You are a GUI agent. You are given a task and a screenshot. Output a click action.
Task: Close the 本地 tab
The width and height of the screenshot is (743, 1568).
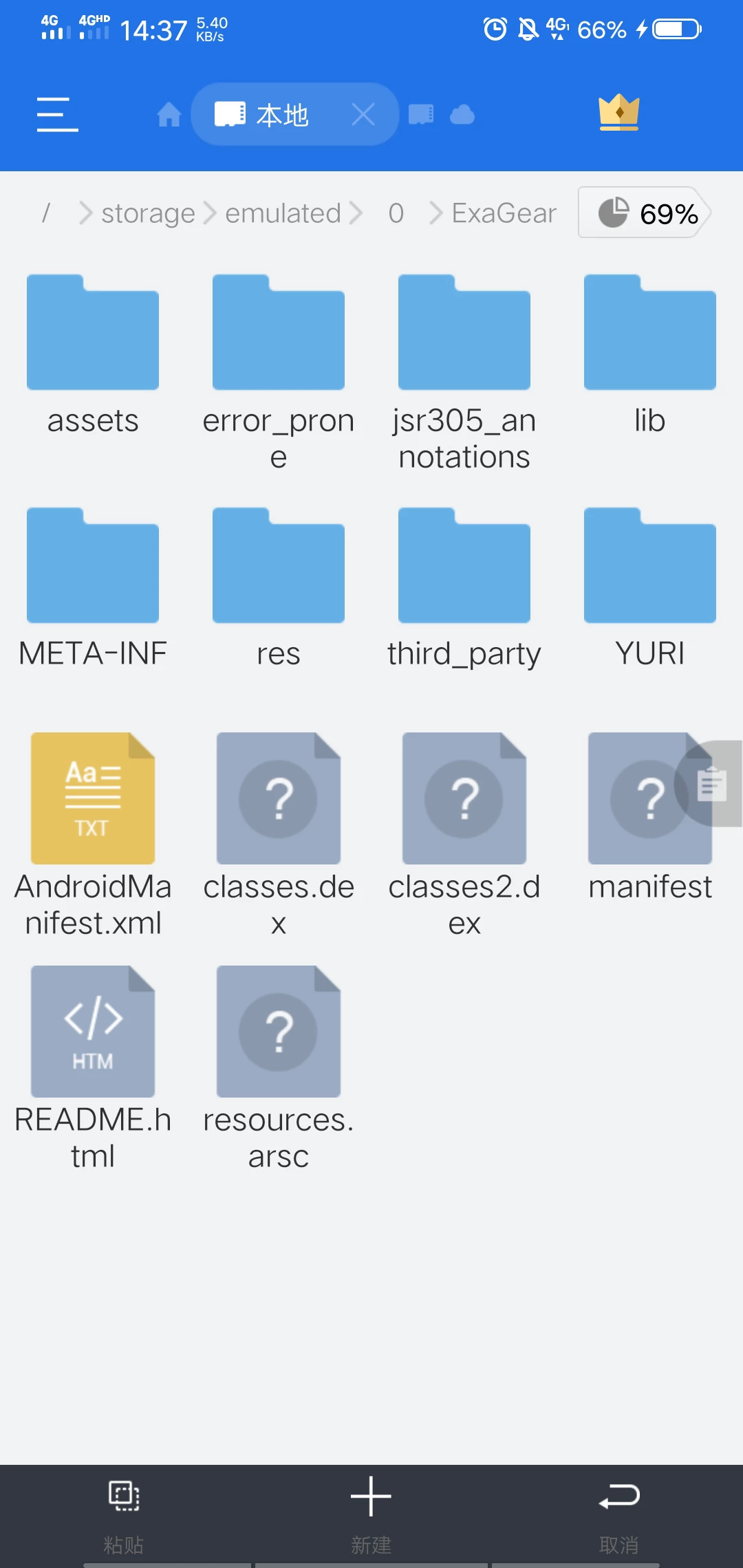point(363,114)
